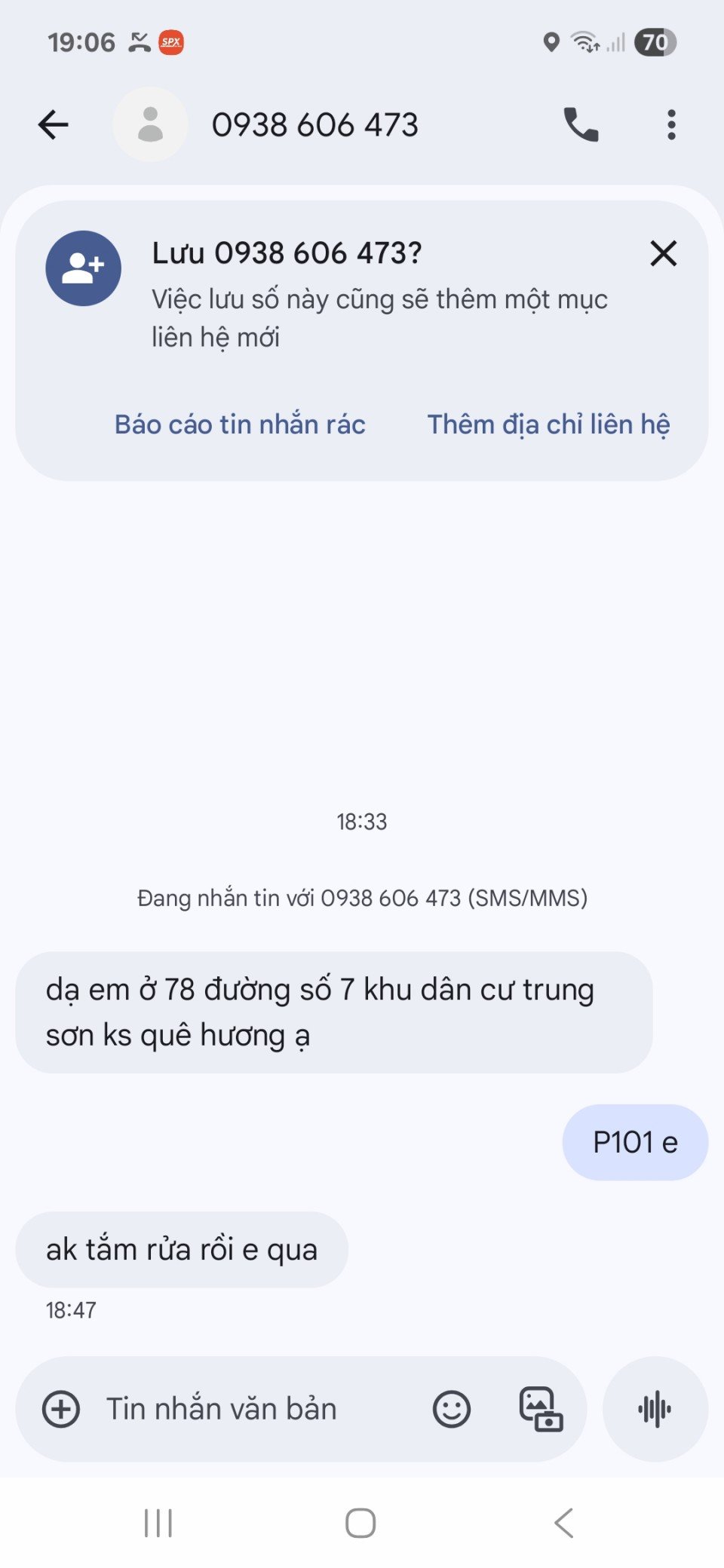Image resolution: width=724 pixels, height=1568 pixels.
Task: Open the emoji picker
Action: click(452, 1409)
